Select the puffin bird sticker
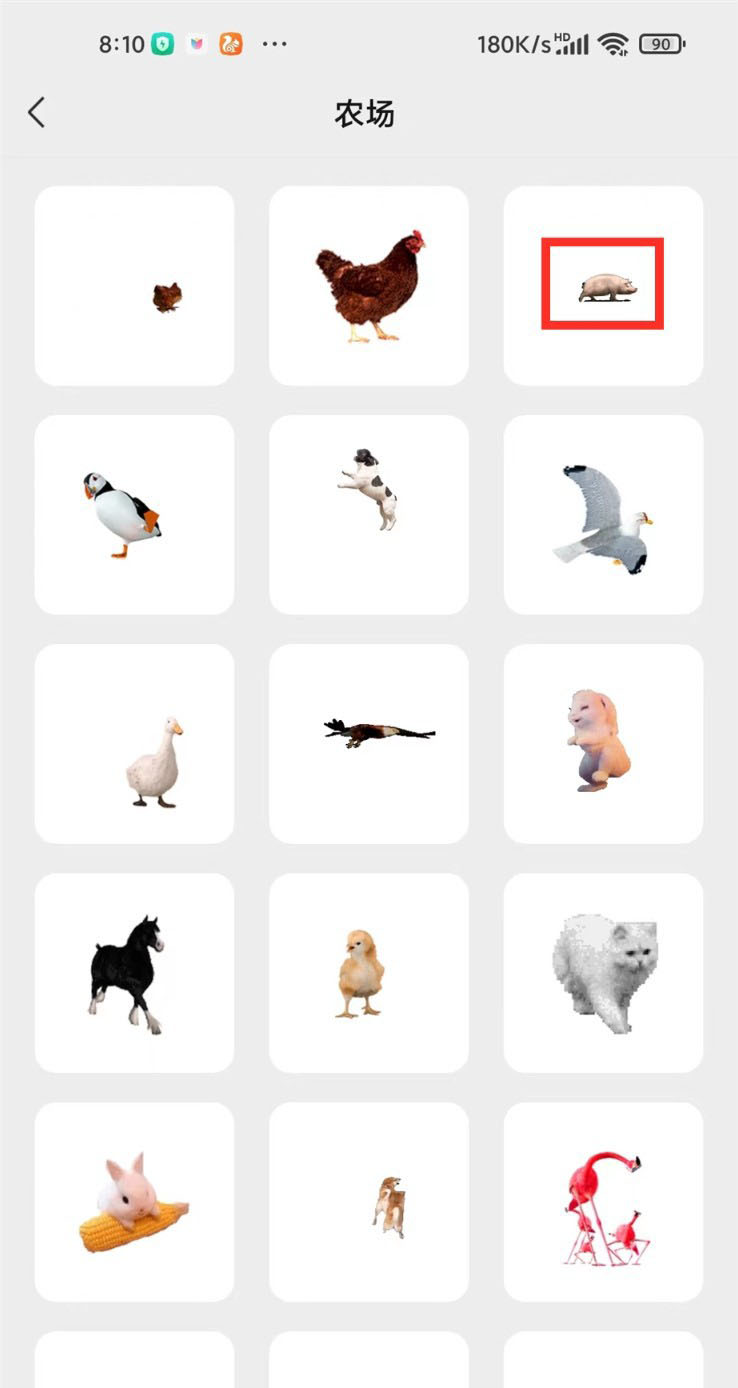This screenshot has width=738, height=1388. pos(135,515)
